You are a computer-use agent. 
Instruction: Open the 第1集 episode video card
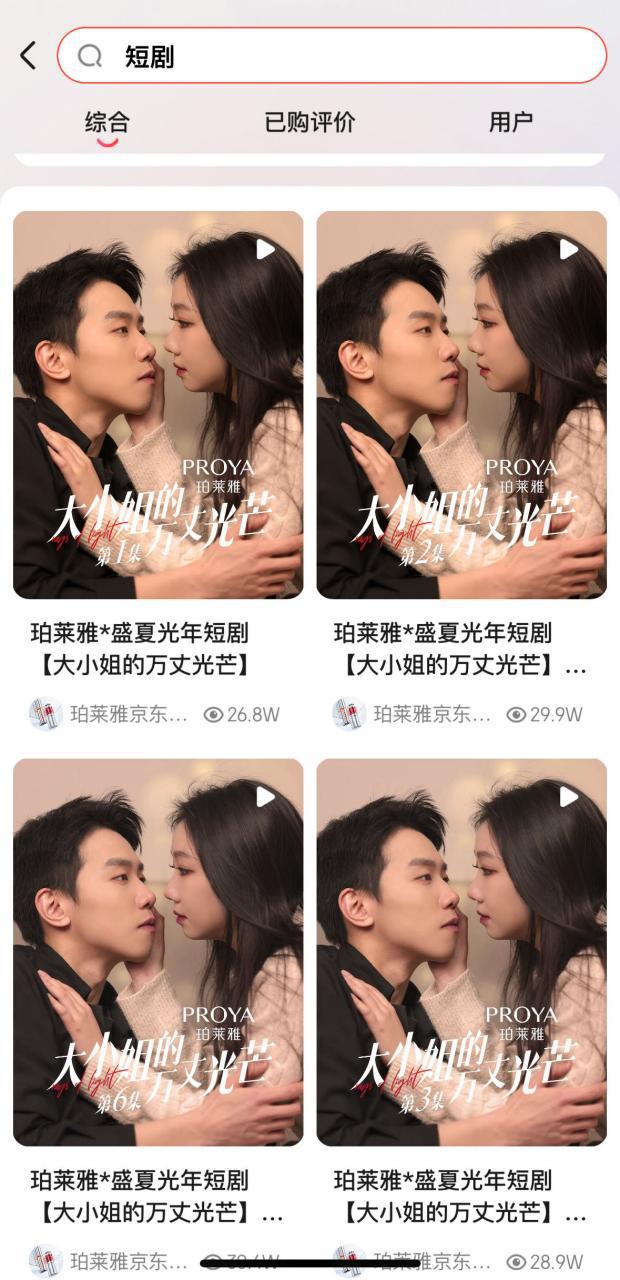(x=158, y=405)
